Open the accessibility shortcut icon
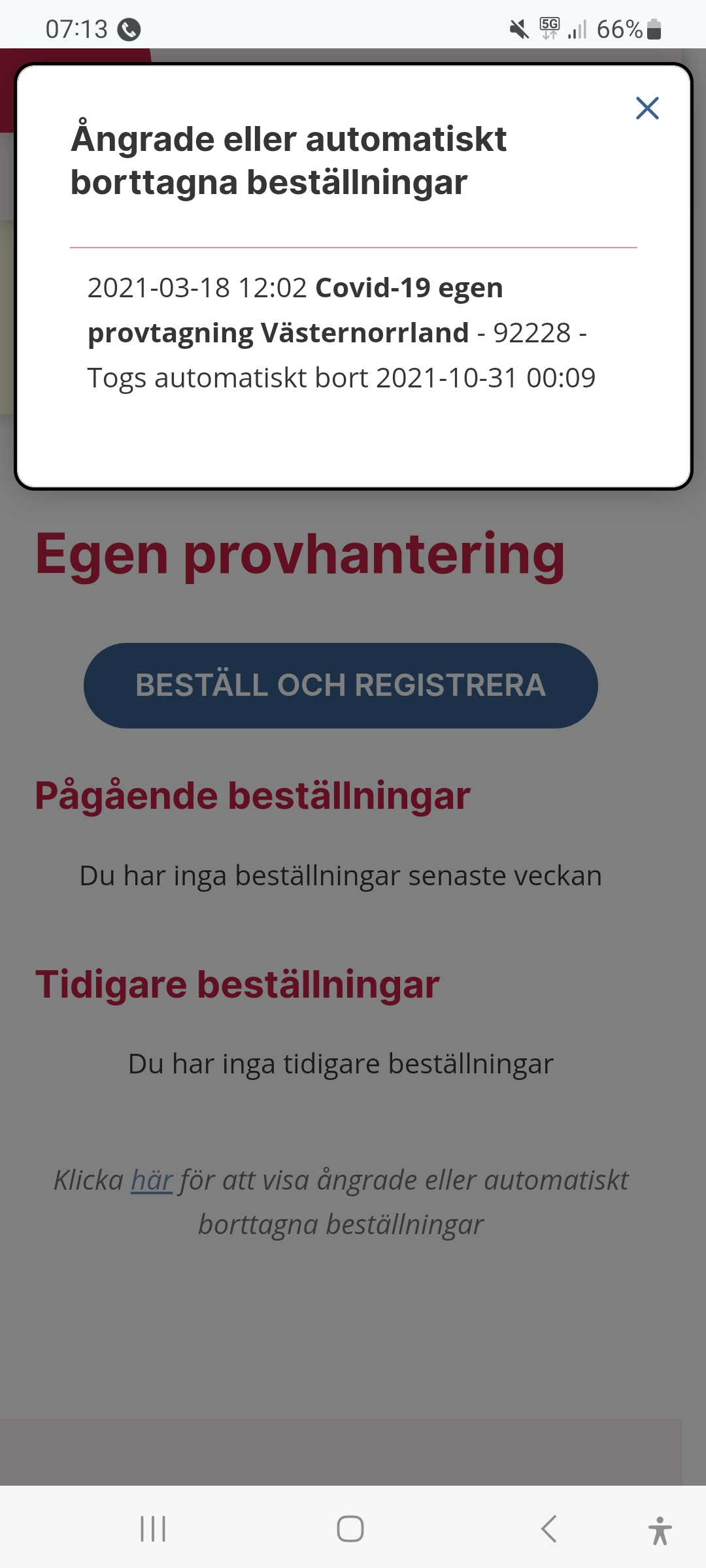706x1568 pixels. point(660,1530)
